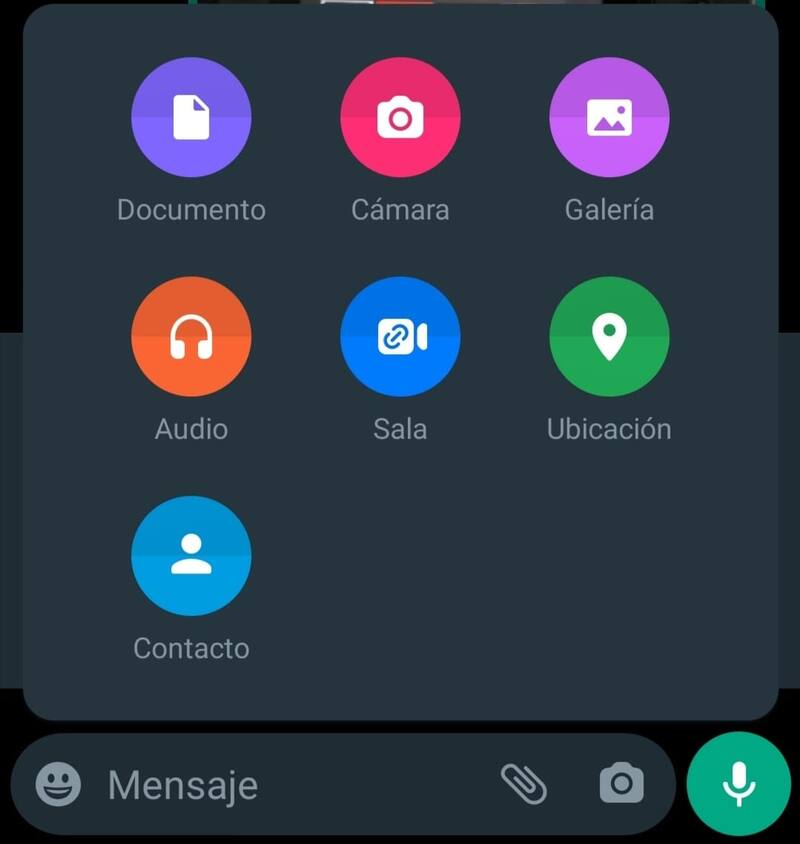Choose Galería to send a photo
Screen dimensions: 800x844
point(609,118)
